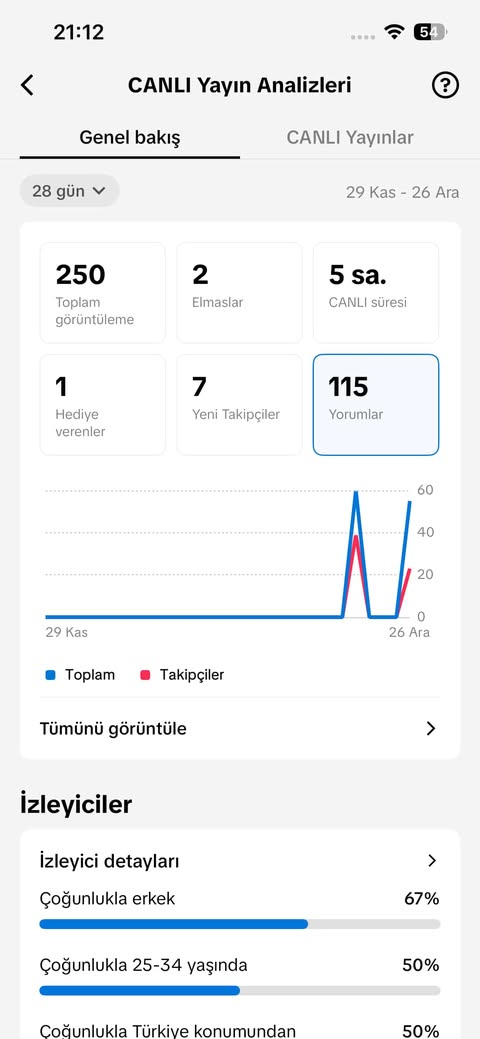Image resolution: width=480 pixels, height=1039 pixels.
Task: Go back using the top-left arrow
Action: [x=27, y=85]
